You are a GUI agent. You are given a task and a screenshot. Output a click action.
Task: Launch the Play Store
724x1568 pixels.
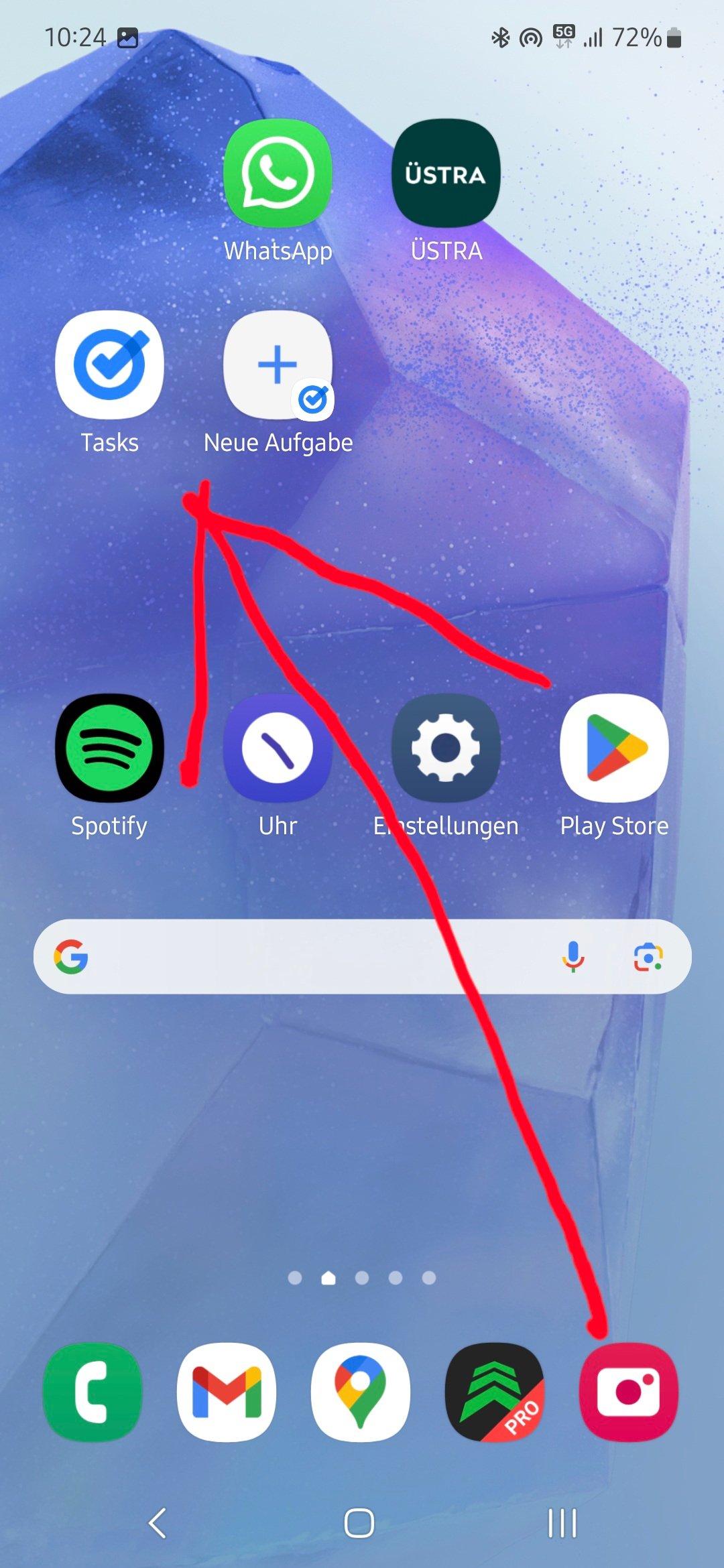(x=614, y=748)
